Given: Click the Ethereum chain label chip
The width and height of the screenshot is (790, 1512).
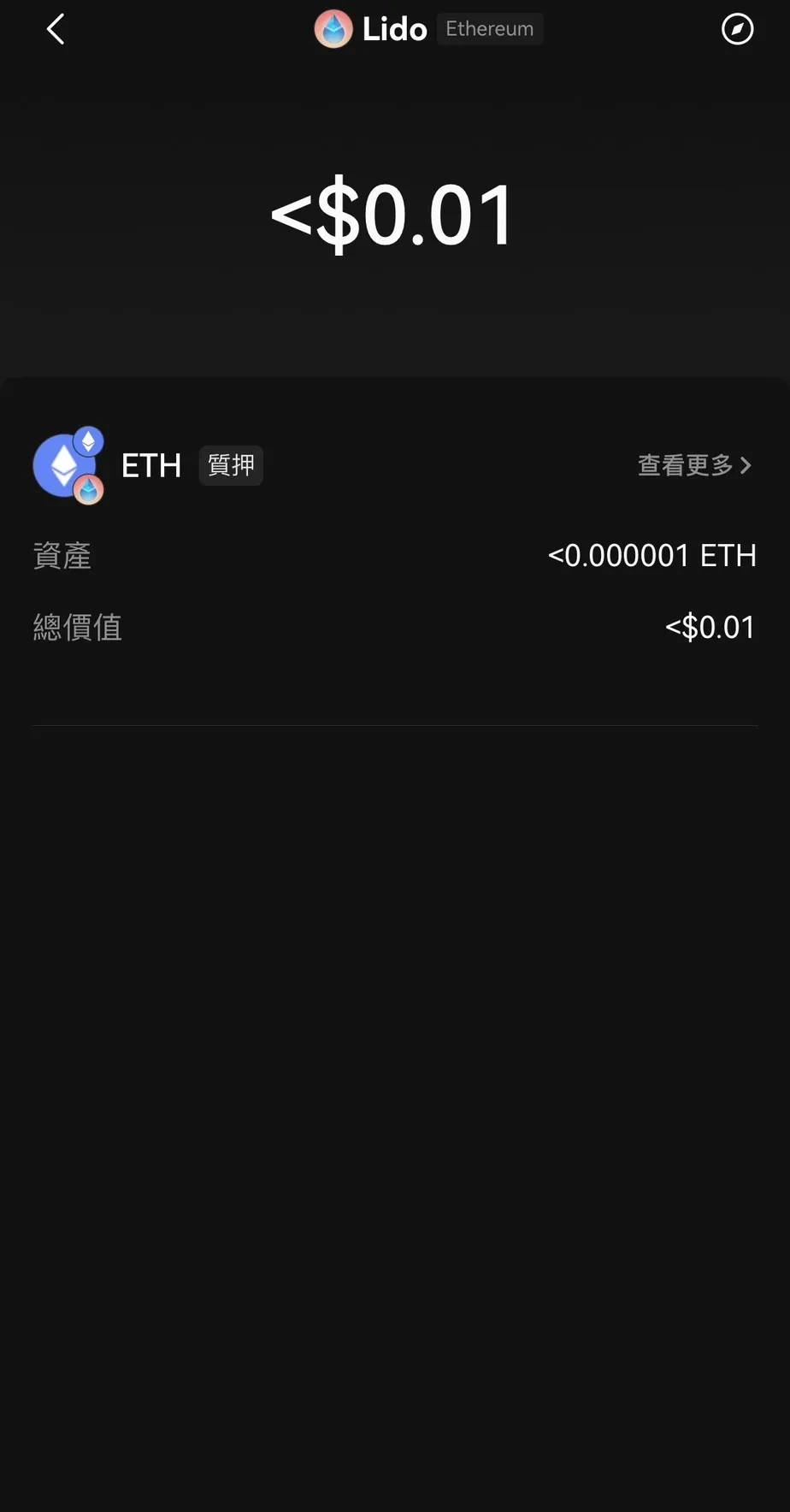Looking at the screenshot, I should click(490, 28).
